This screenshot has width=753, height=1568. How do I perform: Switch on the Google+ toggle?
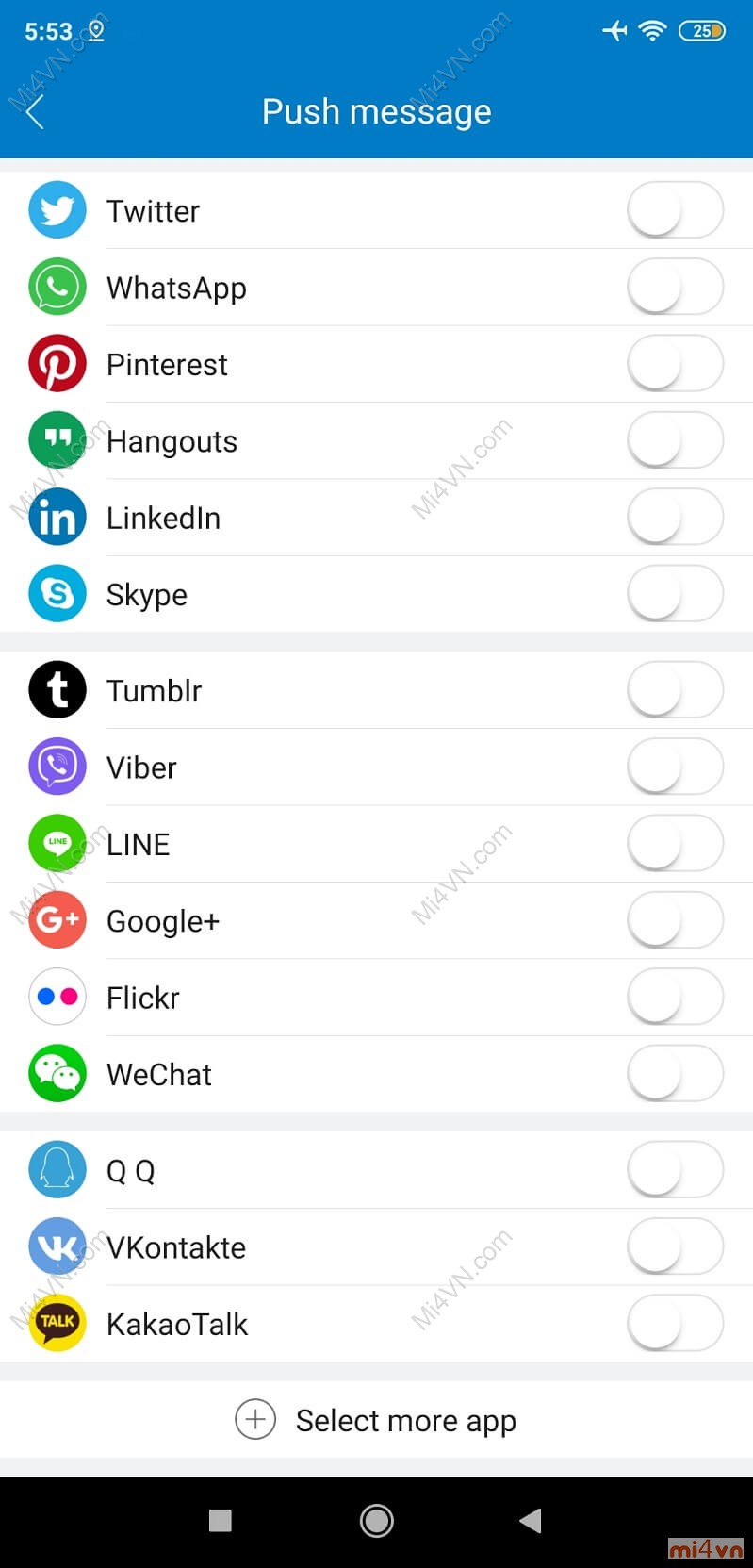675,920
